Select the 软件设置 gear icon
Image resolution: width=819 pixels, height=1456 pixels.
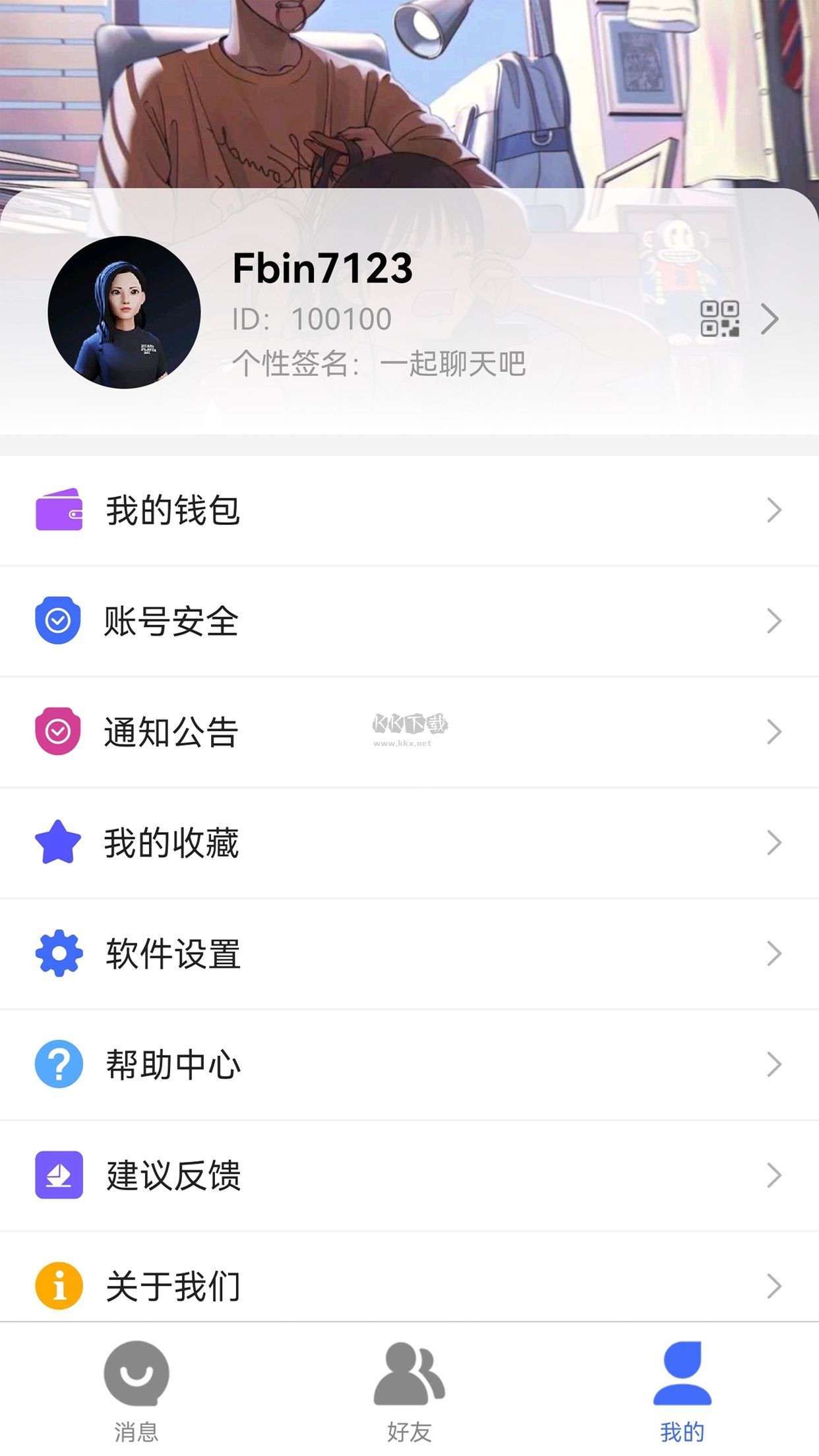click(x=59, y=952)
